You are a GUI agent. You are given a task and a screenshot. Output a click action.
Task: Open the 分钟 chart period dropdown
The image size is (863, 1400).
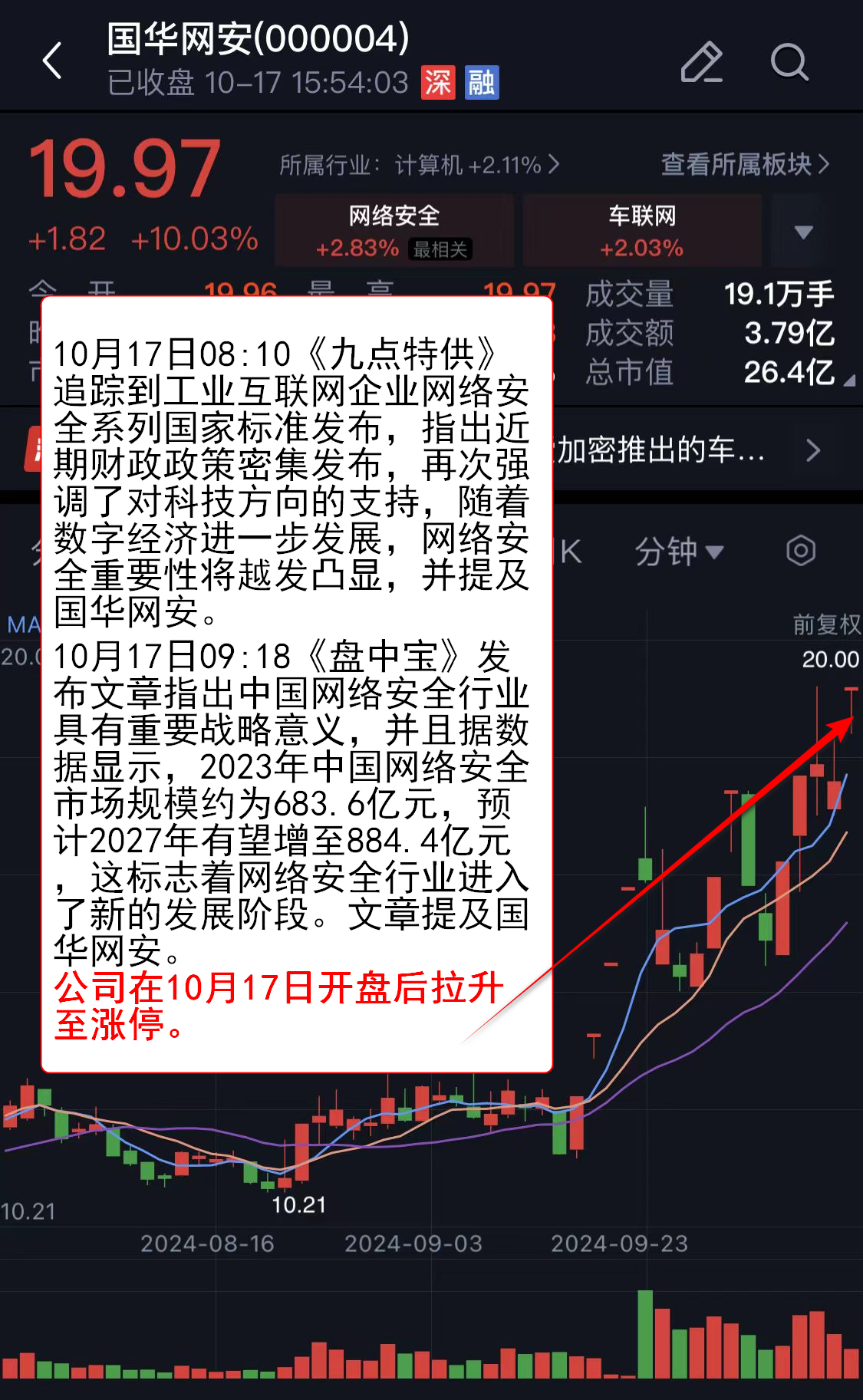[679, 552]
